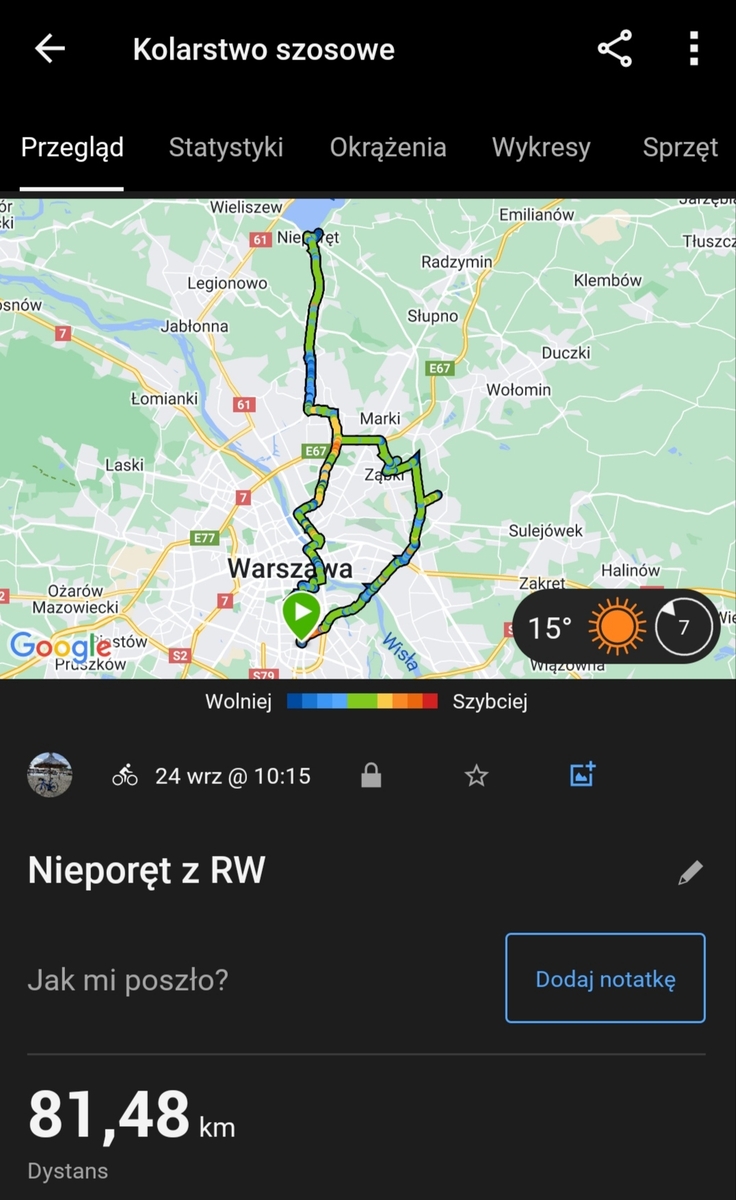Open the profile avatar
The height and width of the screenshot is (1200, 736).
pos(50,775)
